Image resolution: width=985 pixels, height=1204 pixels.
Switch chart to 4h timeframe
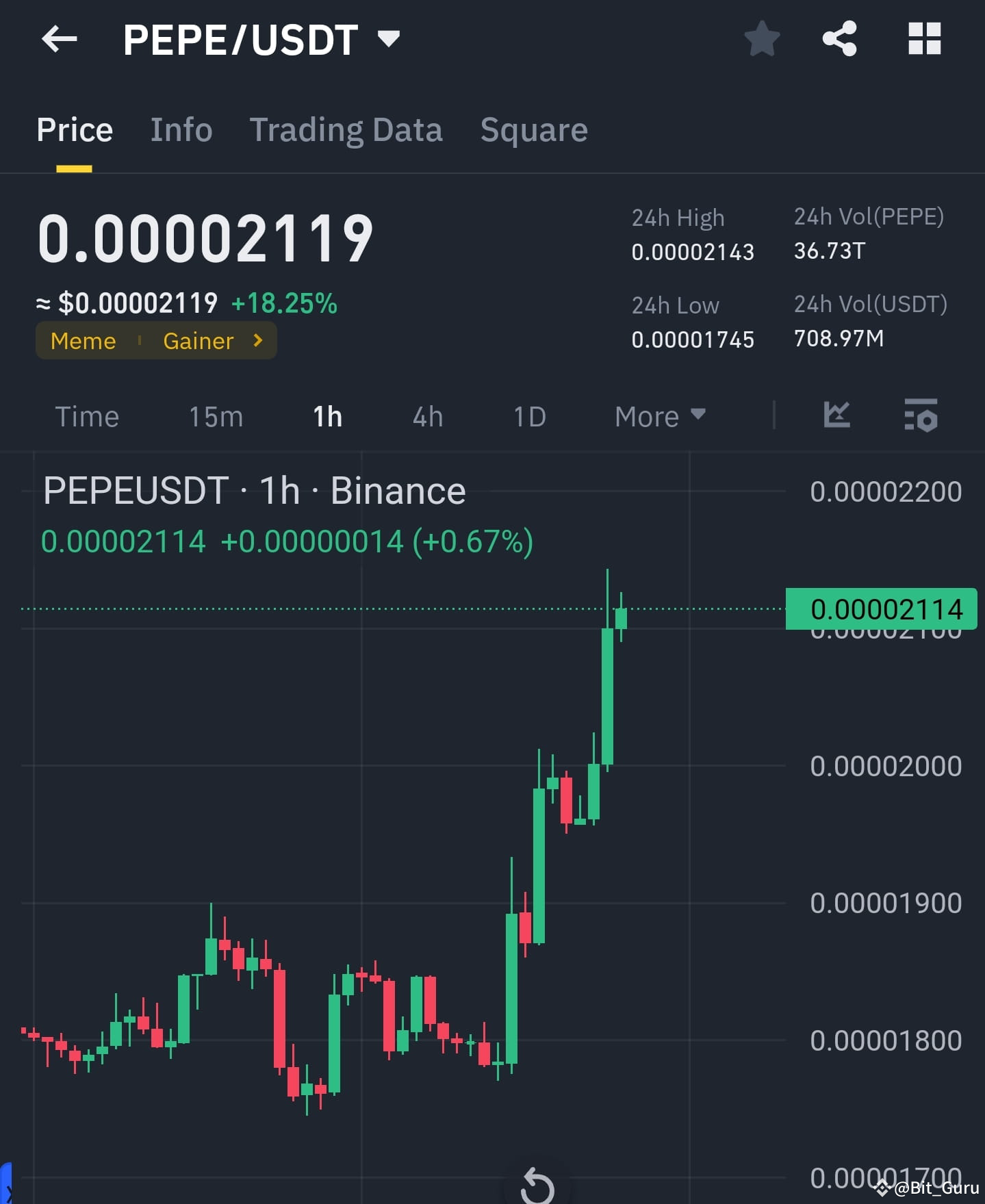click(x=426, y=416)
